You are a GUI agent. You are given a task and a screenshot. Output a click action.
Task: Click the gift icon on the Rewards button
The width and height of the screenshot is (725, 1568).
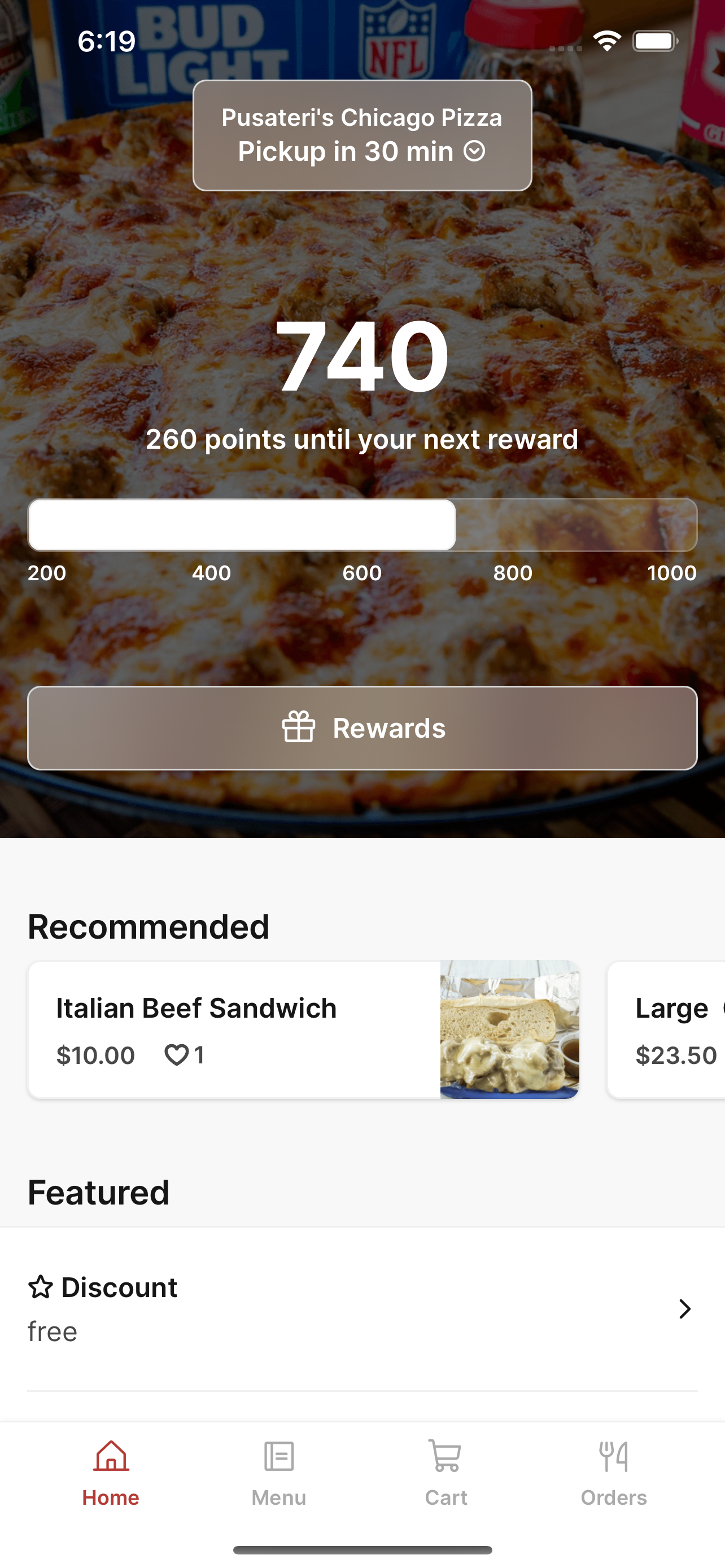(x=299, y=728)
